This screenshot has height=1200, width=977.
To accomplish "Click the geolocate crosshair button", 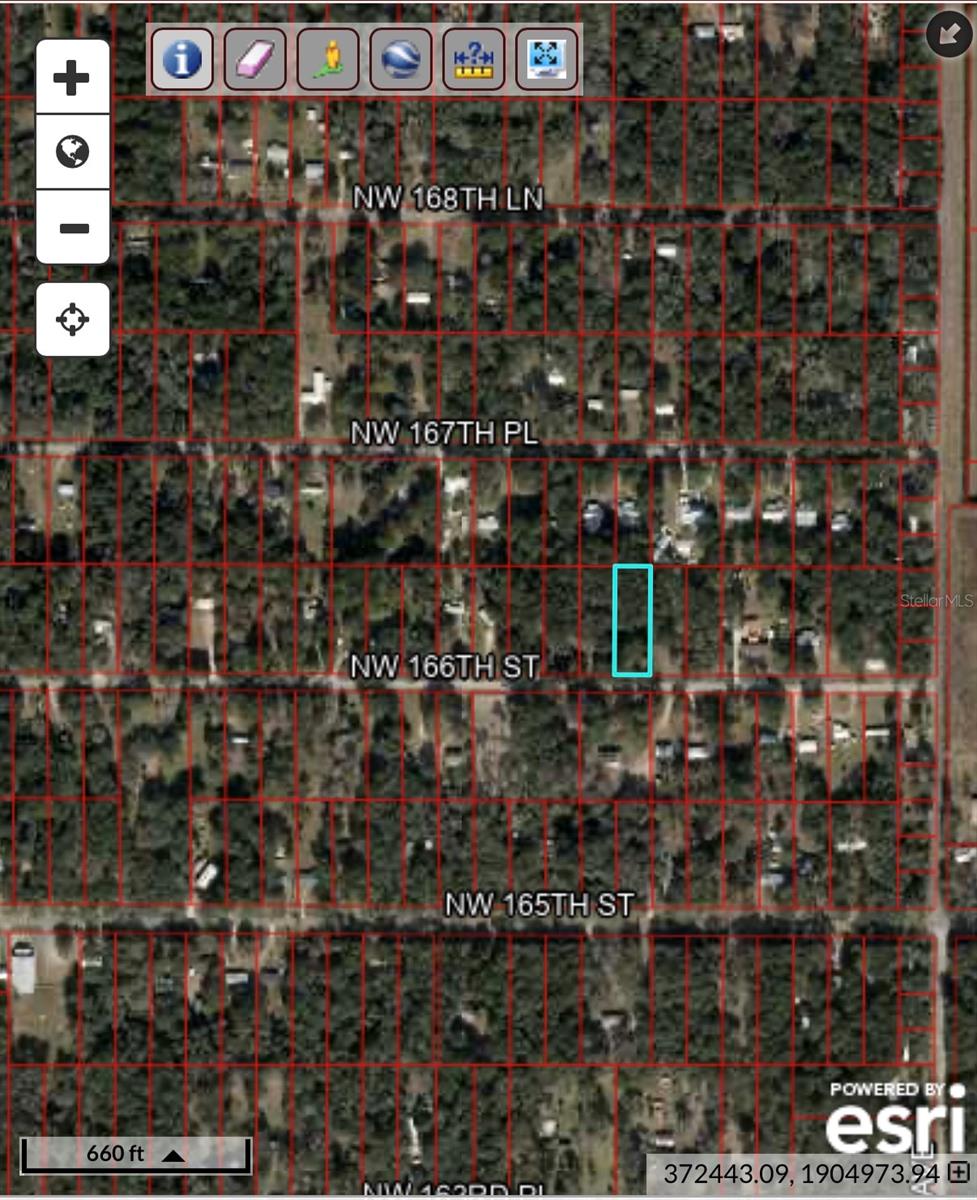I will (x=72, y=319).
